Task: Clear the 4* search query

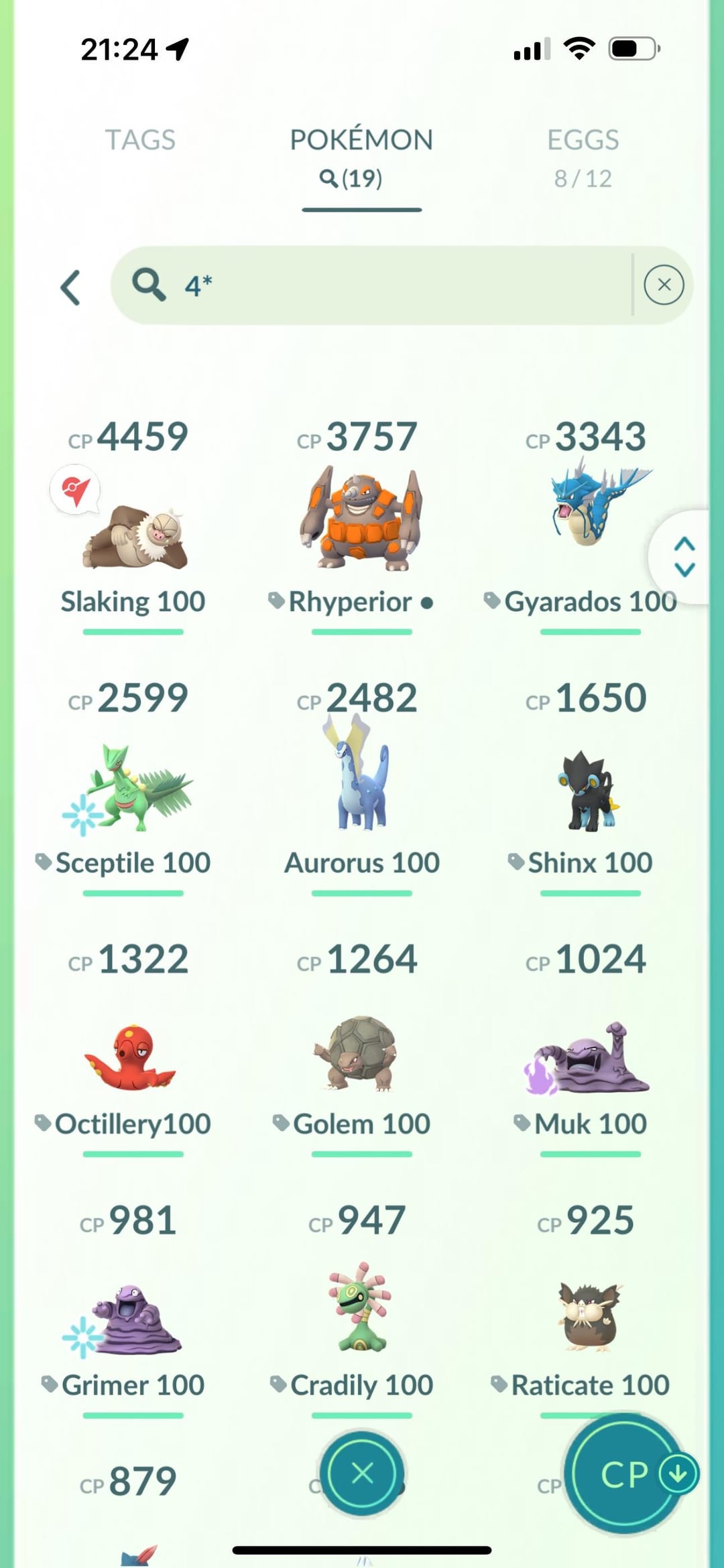Action: tap(664, 285)
